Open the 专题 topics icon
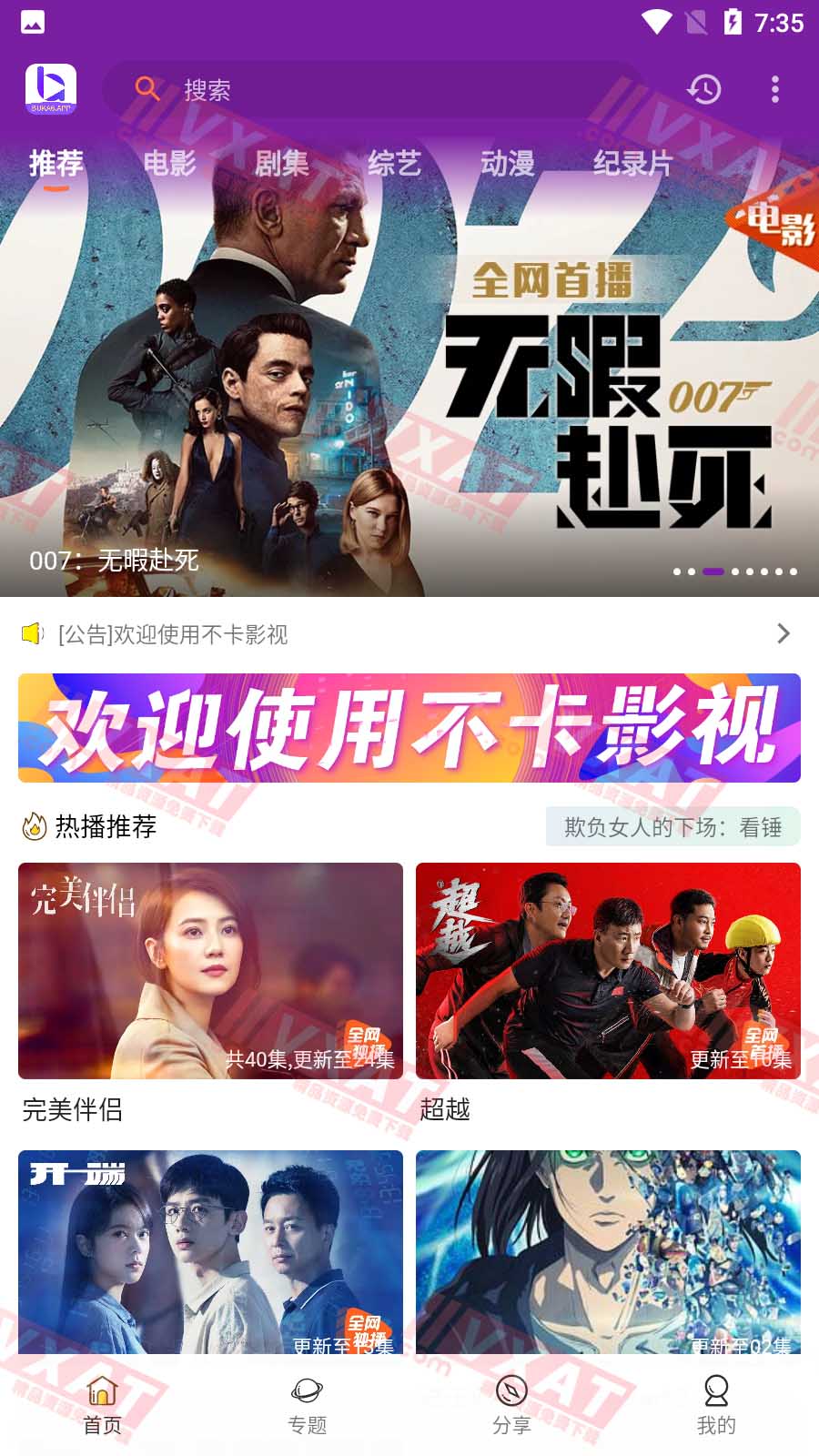 pyautogui.click(x=307, y=1392)
